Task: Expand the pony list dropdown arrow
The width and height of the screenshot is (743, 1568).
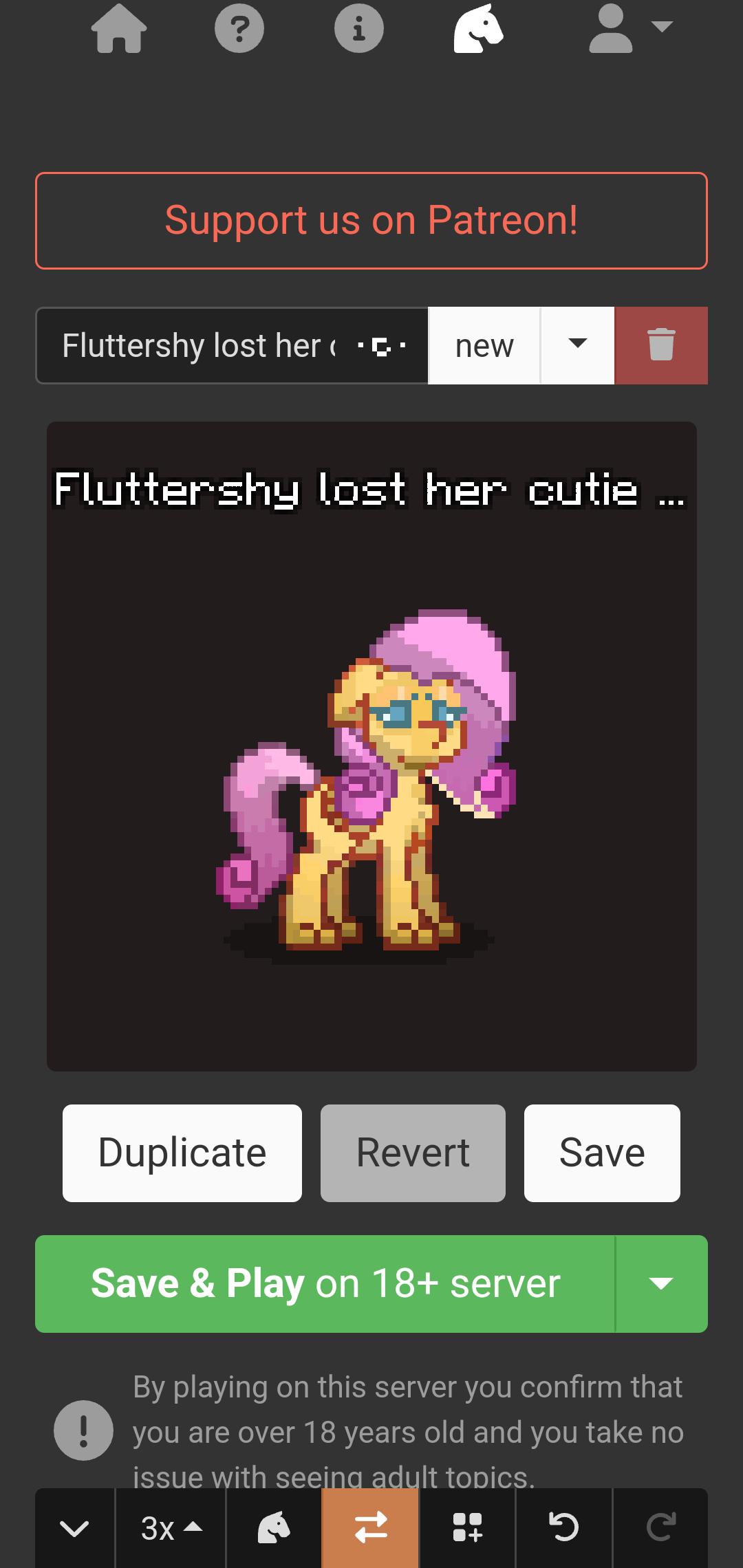Action: click(577, 345)
